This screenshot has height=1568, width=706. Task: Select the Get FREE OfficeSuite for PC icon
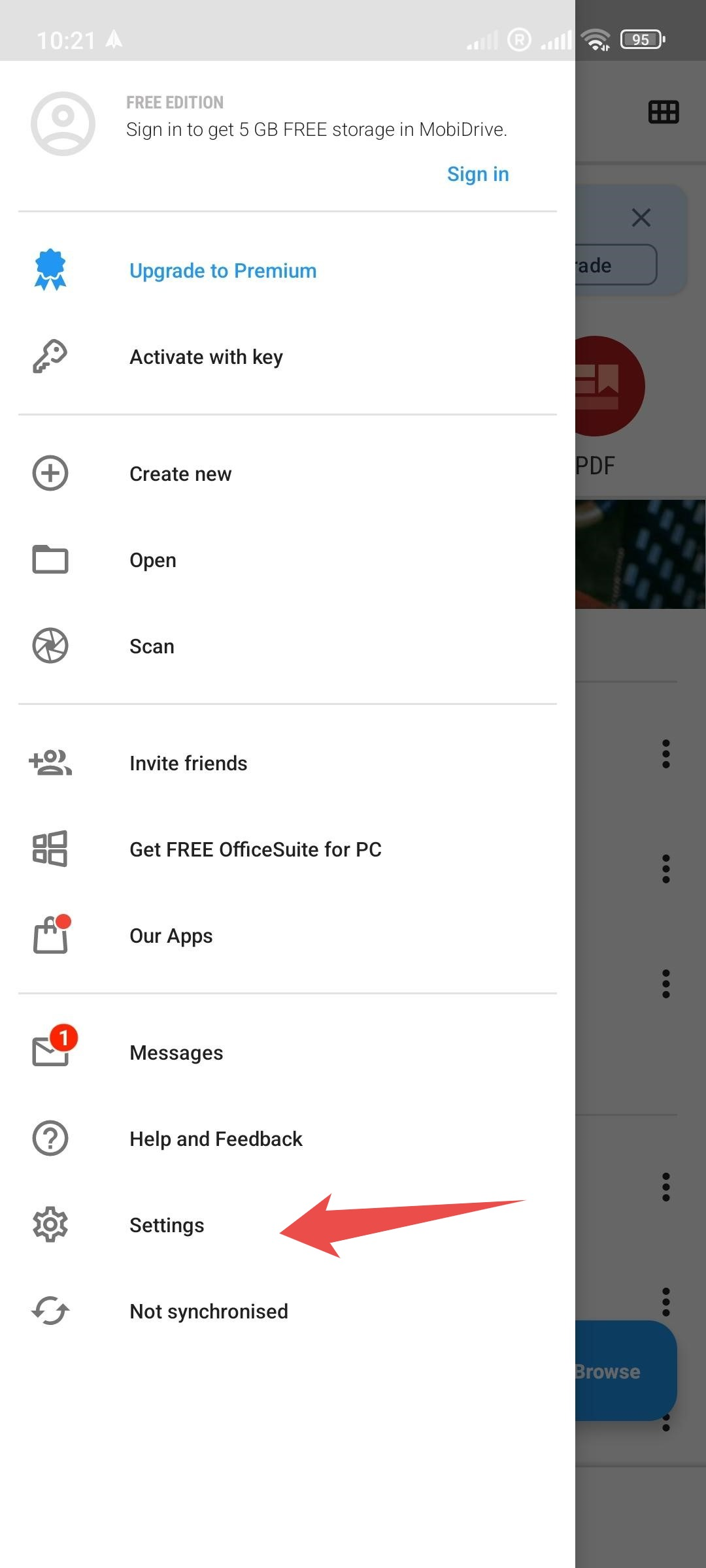coord(50,849)
